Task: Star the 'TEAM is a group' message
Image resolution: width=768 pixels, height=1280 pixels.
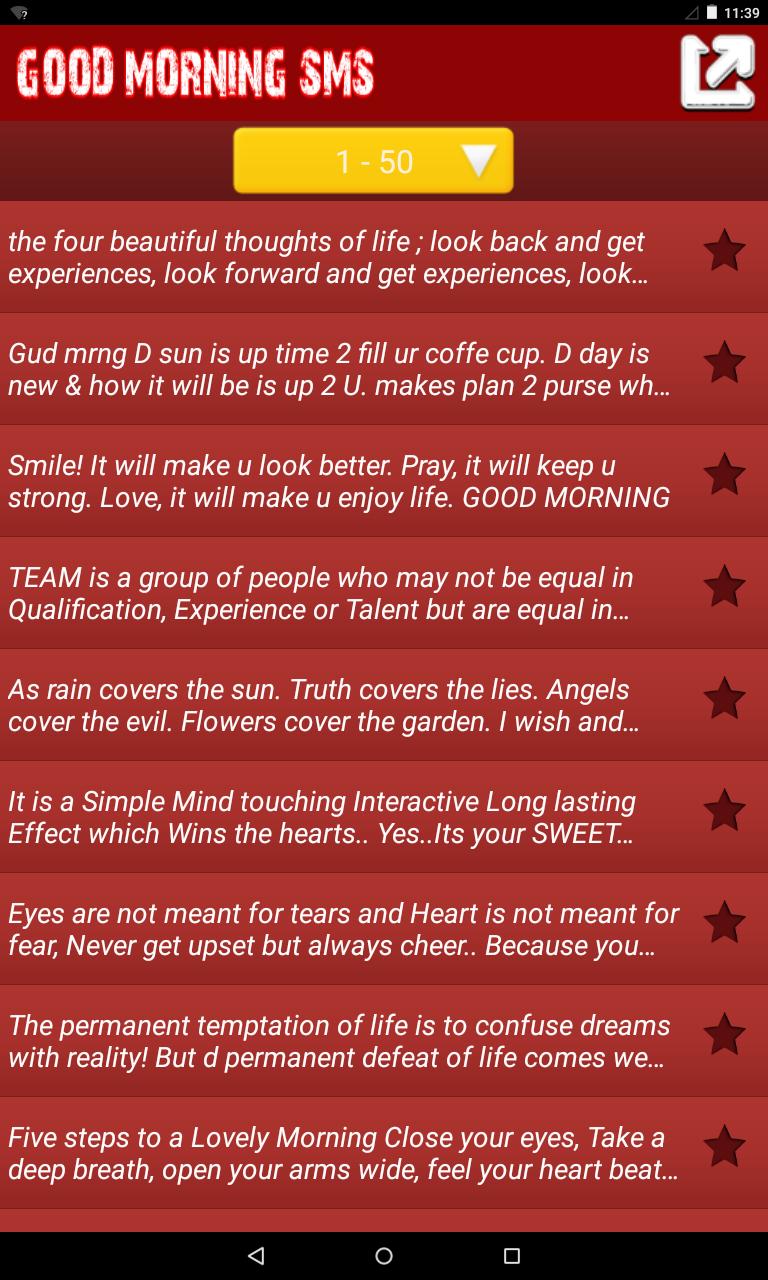Action: pyautogui.click(x=724, y=586)
